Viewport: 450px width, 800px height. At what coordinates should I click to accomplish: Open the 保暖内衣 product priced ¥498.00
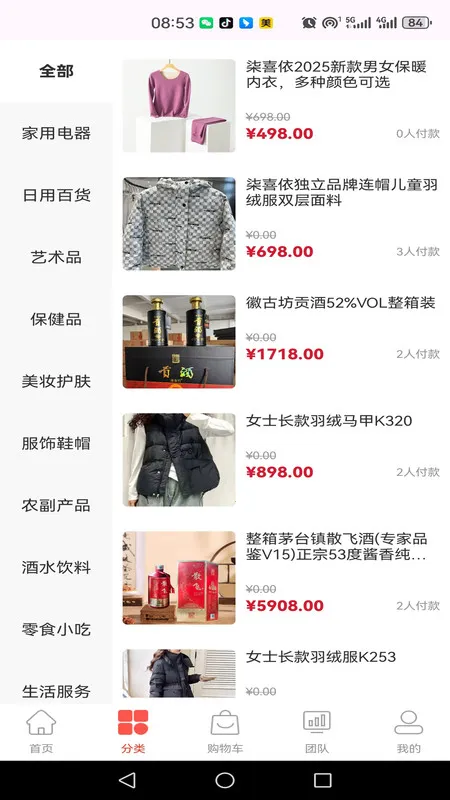281,106
